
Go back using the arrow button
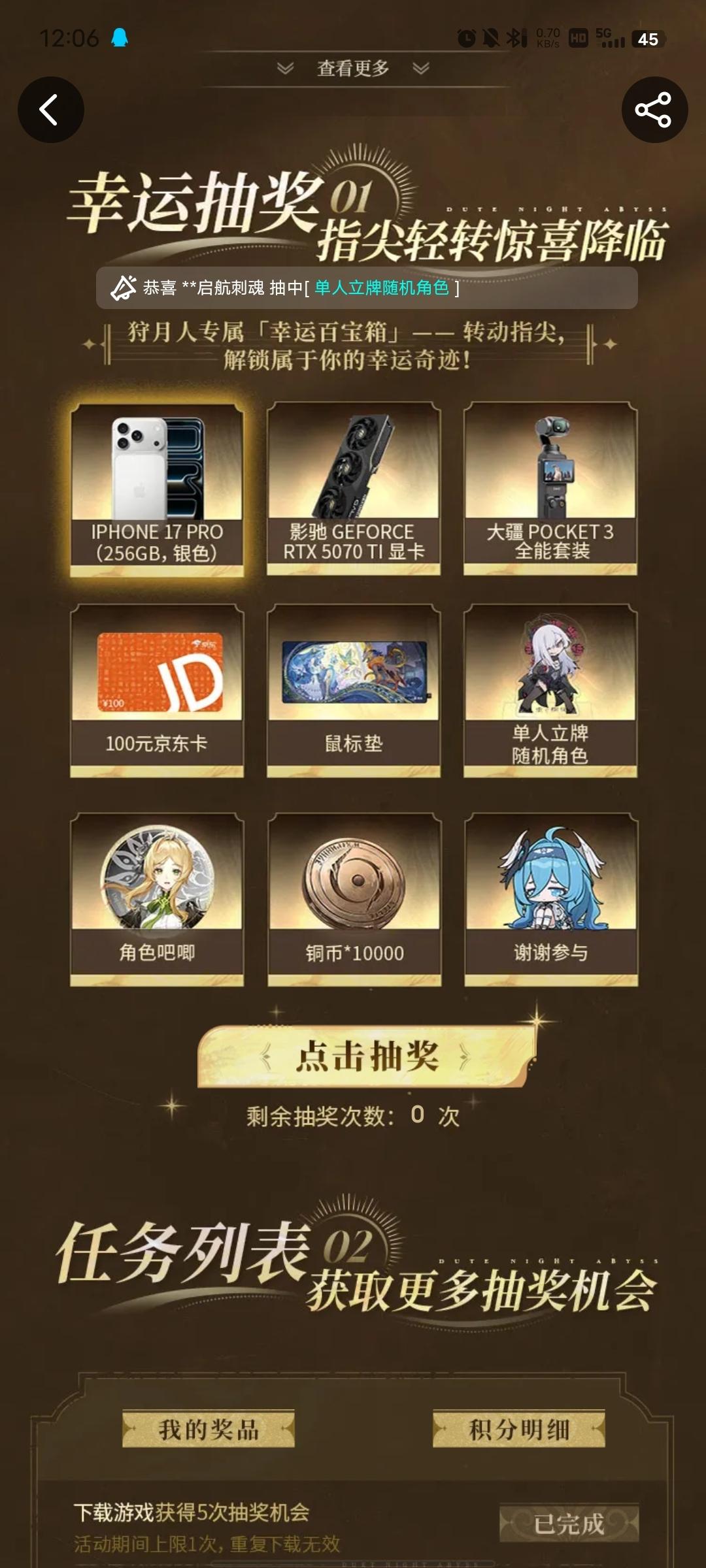[50, 110]
